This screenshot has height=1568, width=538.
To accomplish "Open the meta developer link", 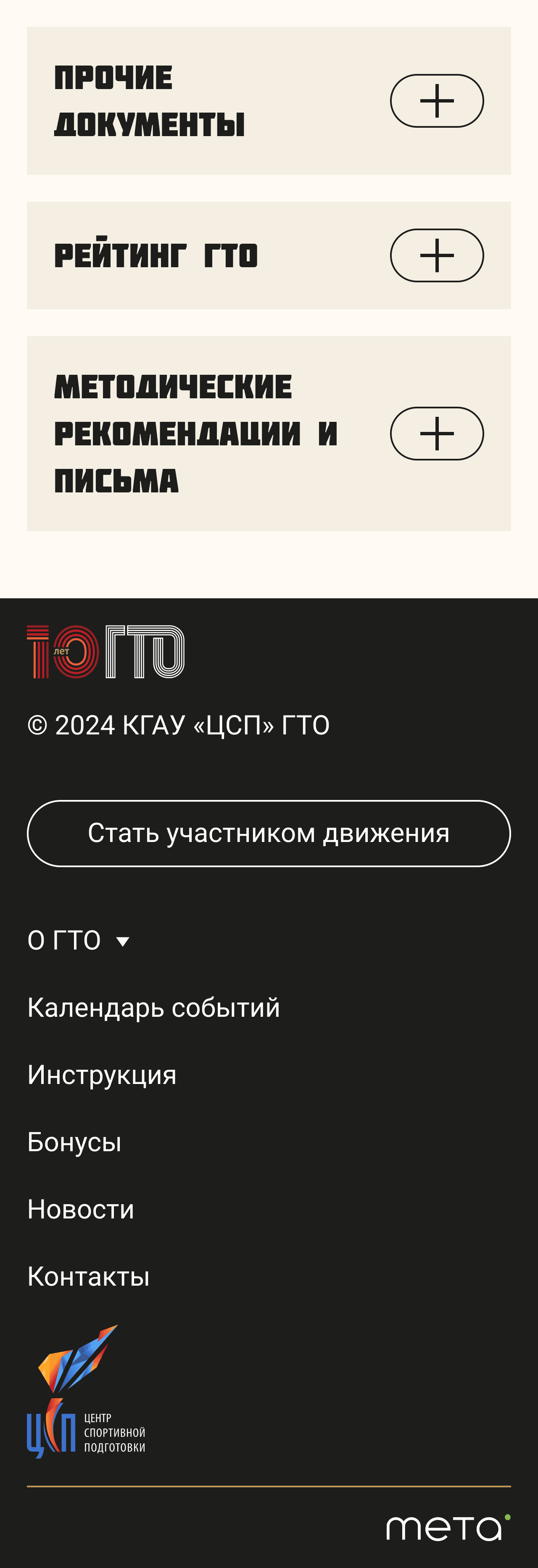I will [x=448, y=1527].
